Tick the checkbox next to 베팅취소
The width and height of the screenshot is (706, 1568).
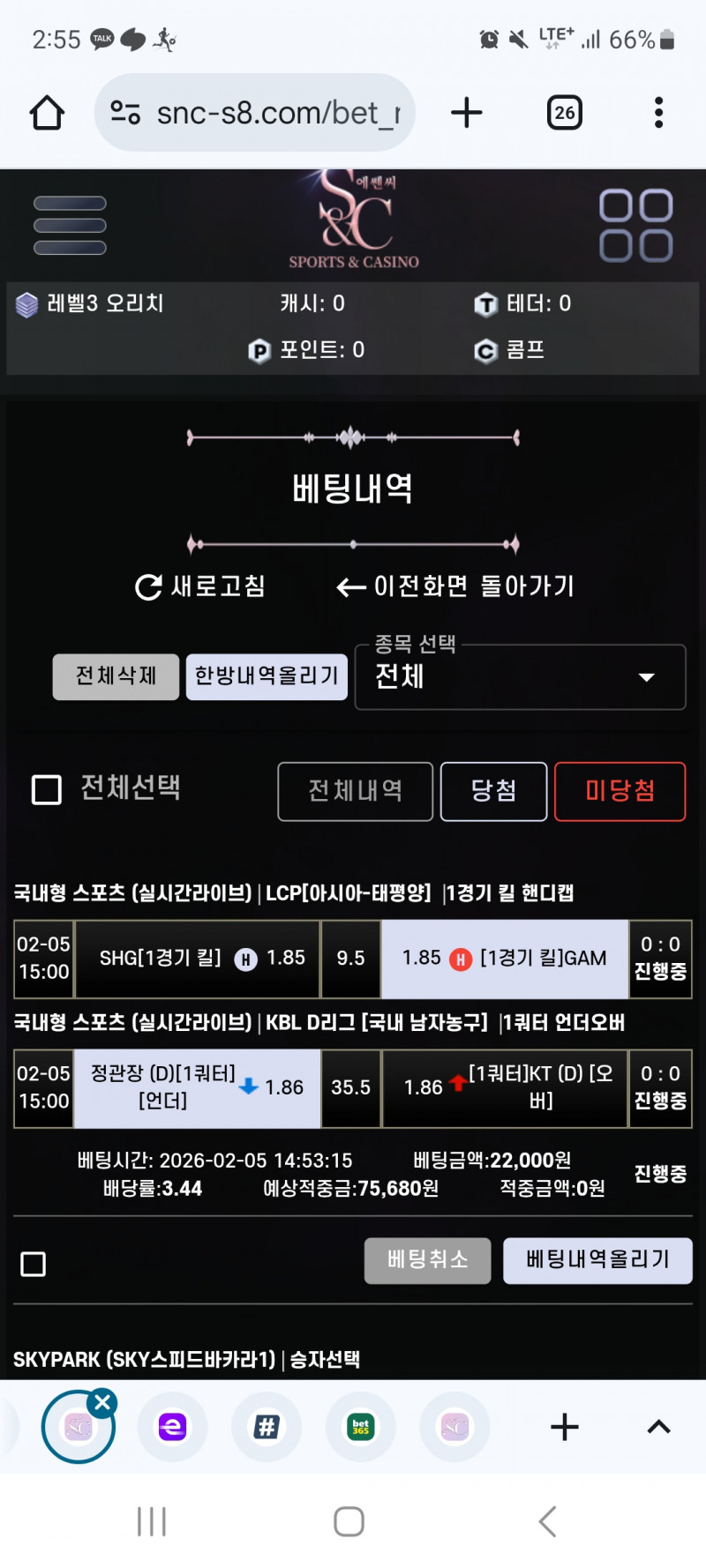click(34, 1265)
